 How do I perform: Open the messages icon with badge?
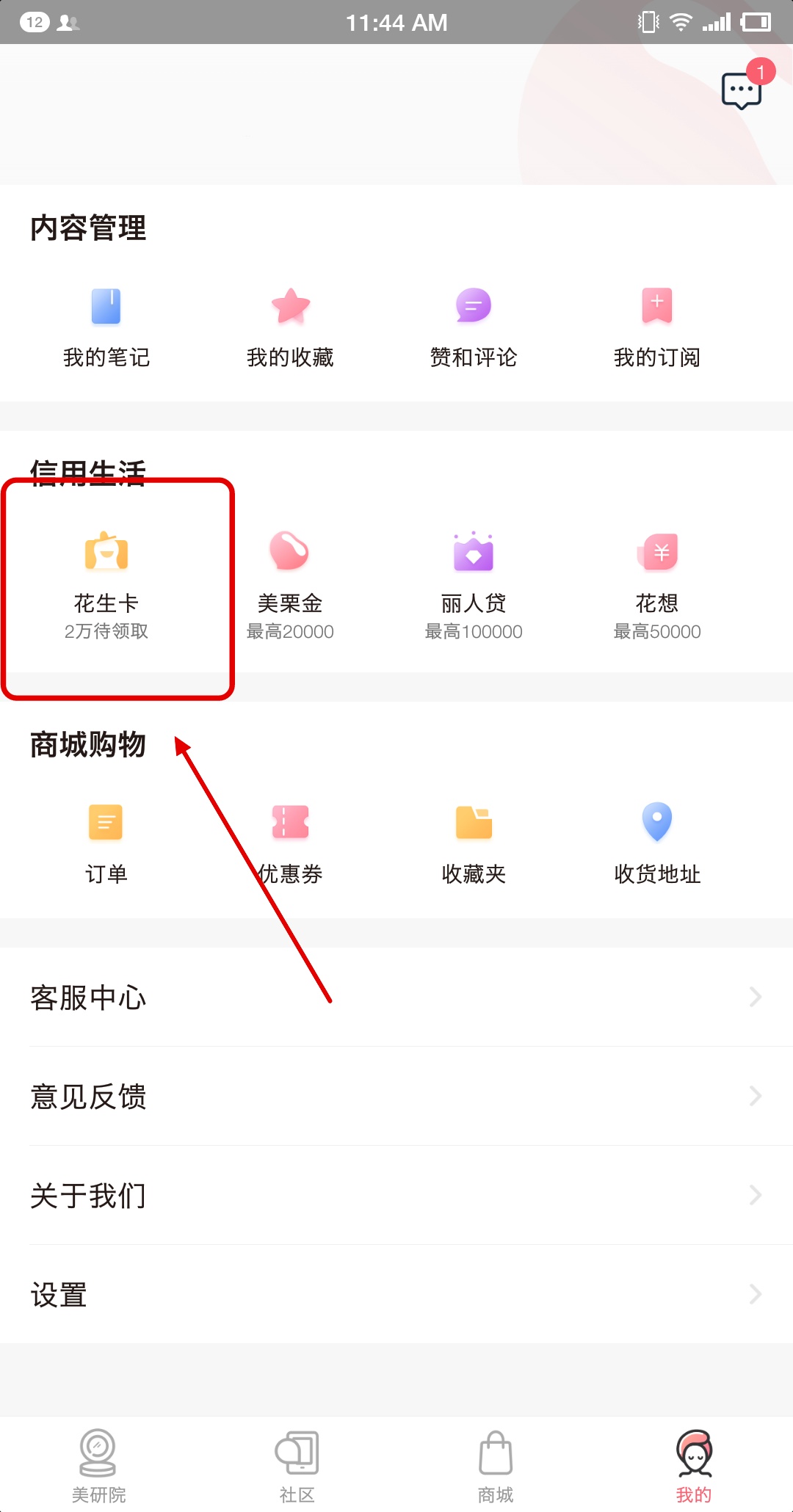click(742, 90)
